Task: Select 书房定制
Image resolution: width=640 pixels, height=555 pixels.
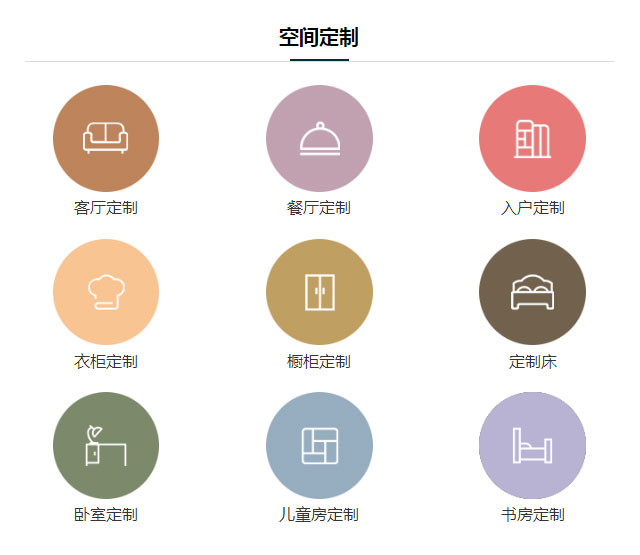Action: (x=532, y=445)
